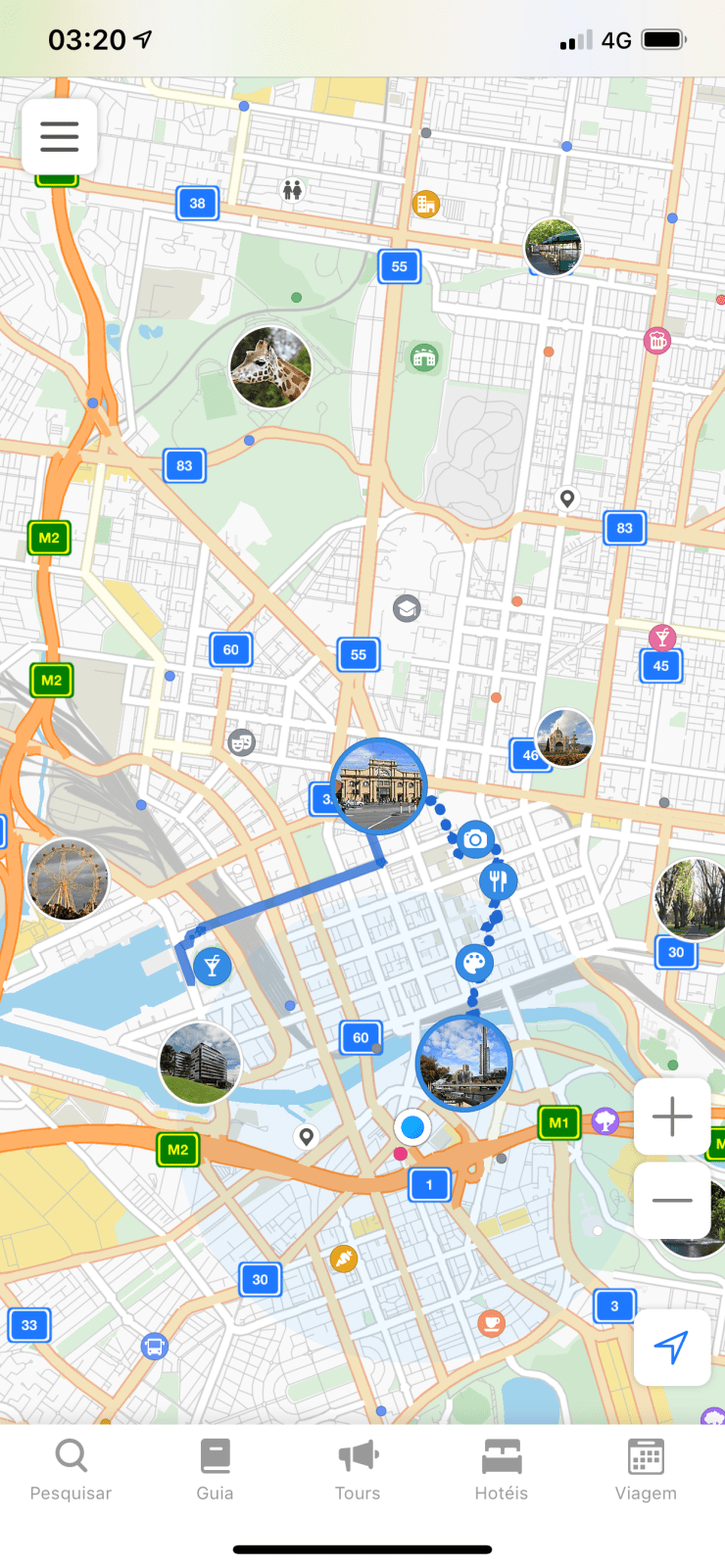Viewport: 725px width, 1568px height.
Task: Switch to the Pesquisar tab
Action: tap(71, 1469)
